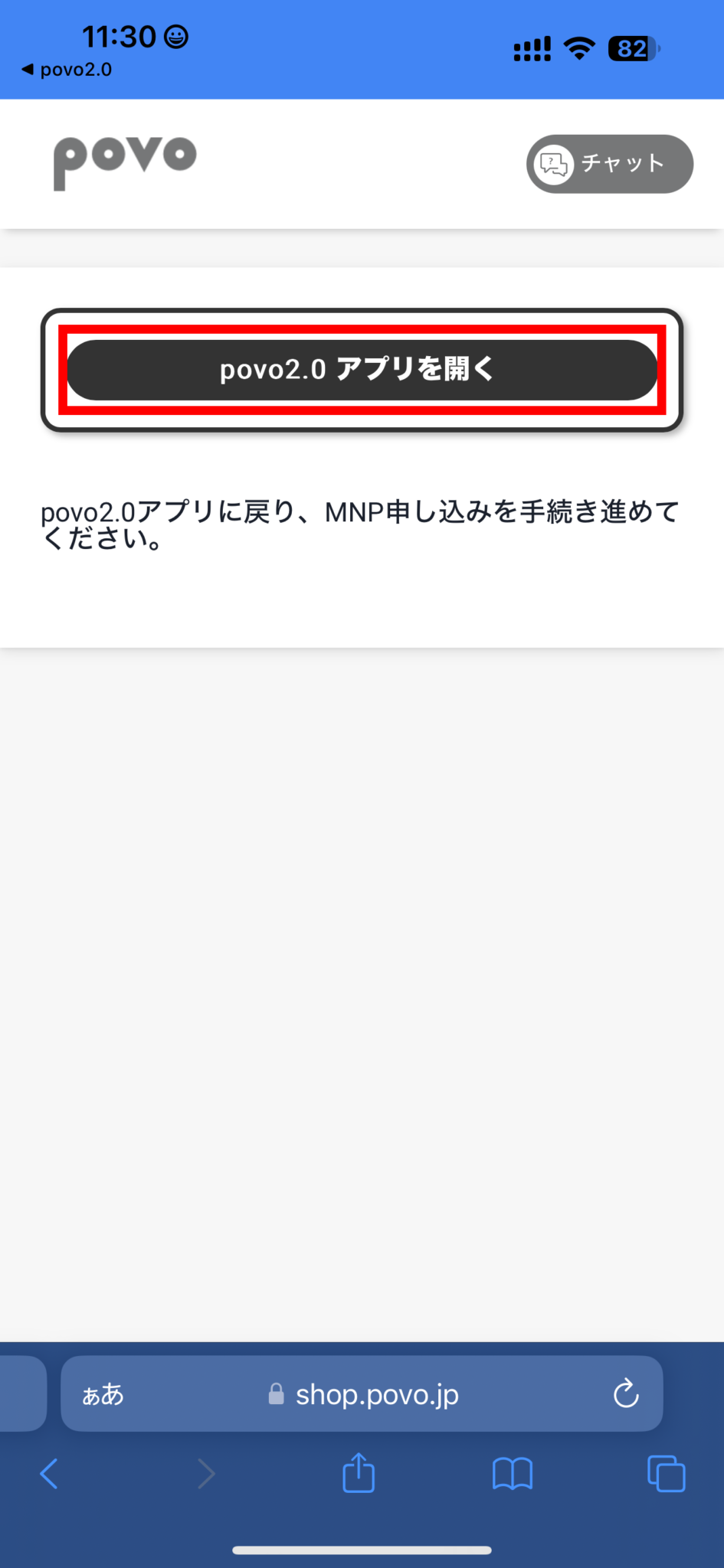
Task: Open the ぁあ page settings menu
Action: click(x=103, y=1393)
